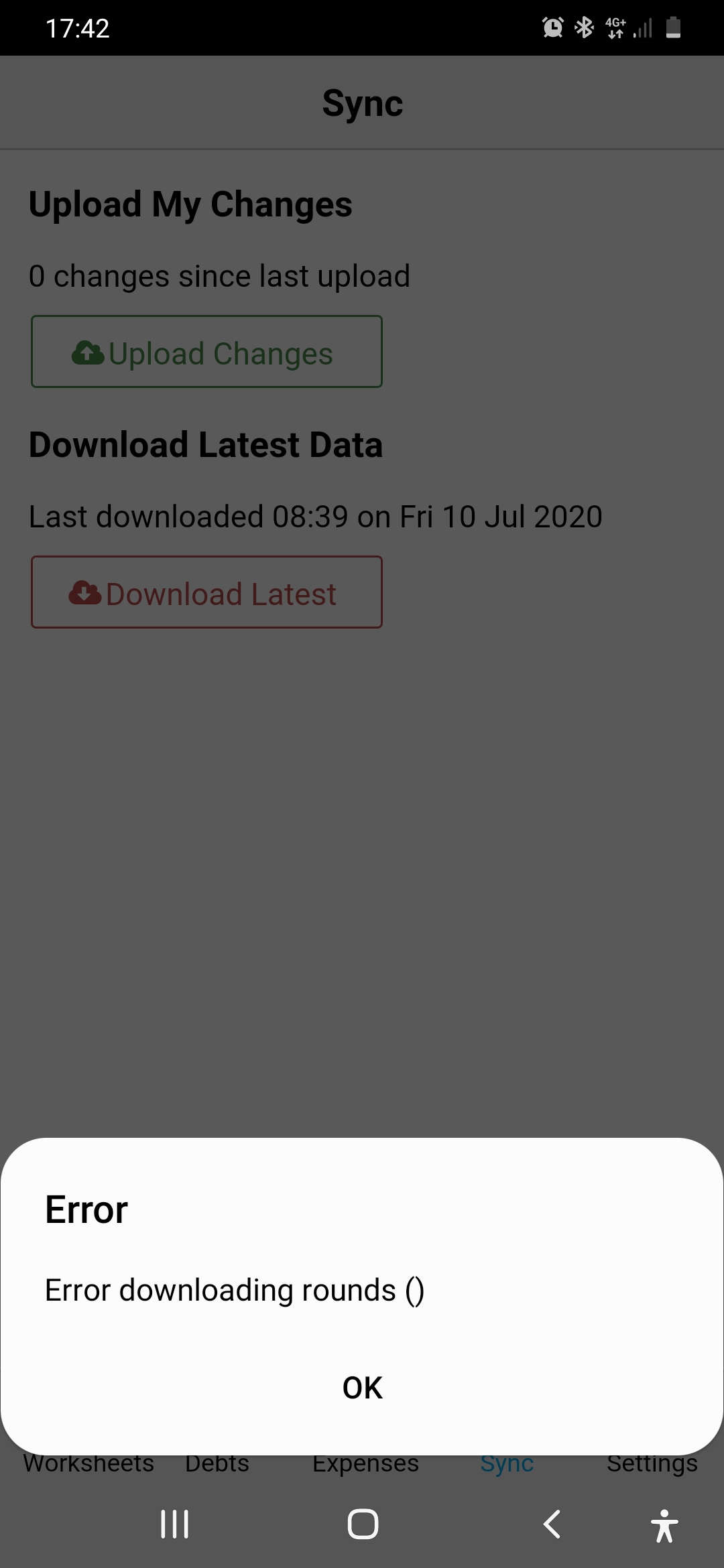Go to the home screen
Screen dimensions: 724x1568
363,1524
